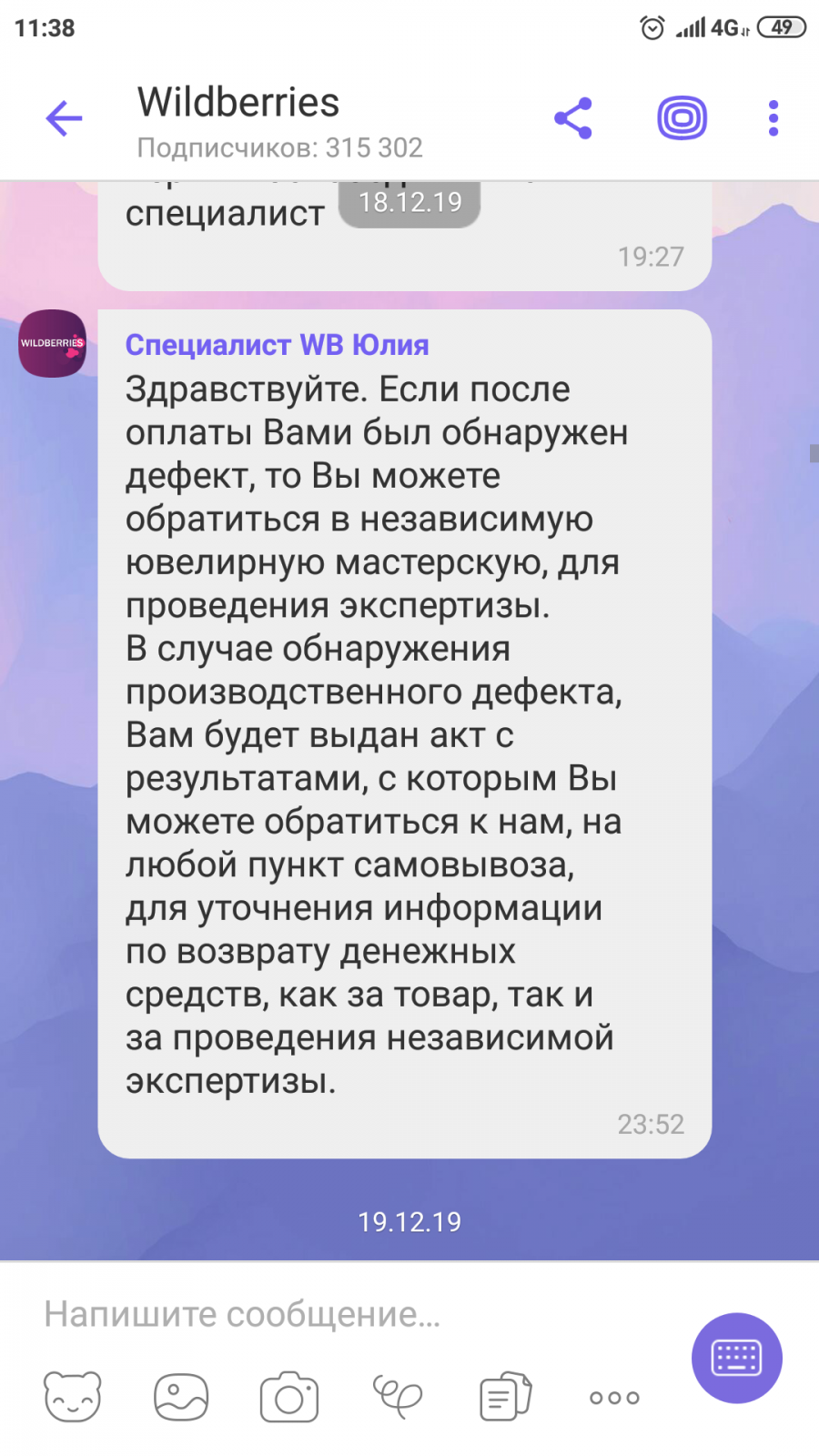
Task: Go back from the Wildberries chat
Action: tap(64, 118)
